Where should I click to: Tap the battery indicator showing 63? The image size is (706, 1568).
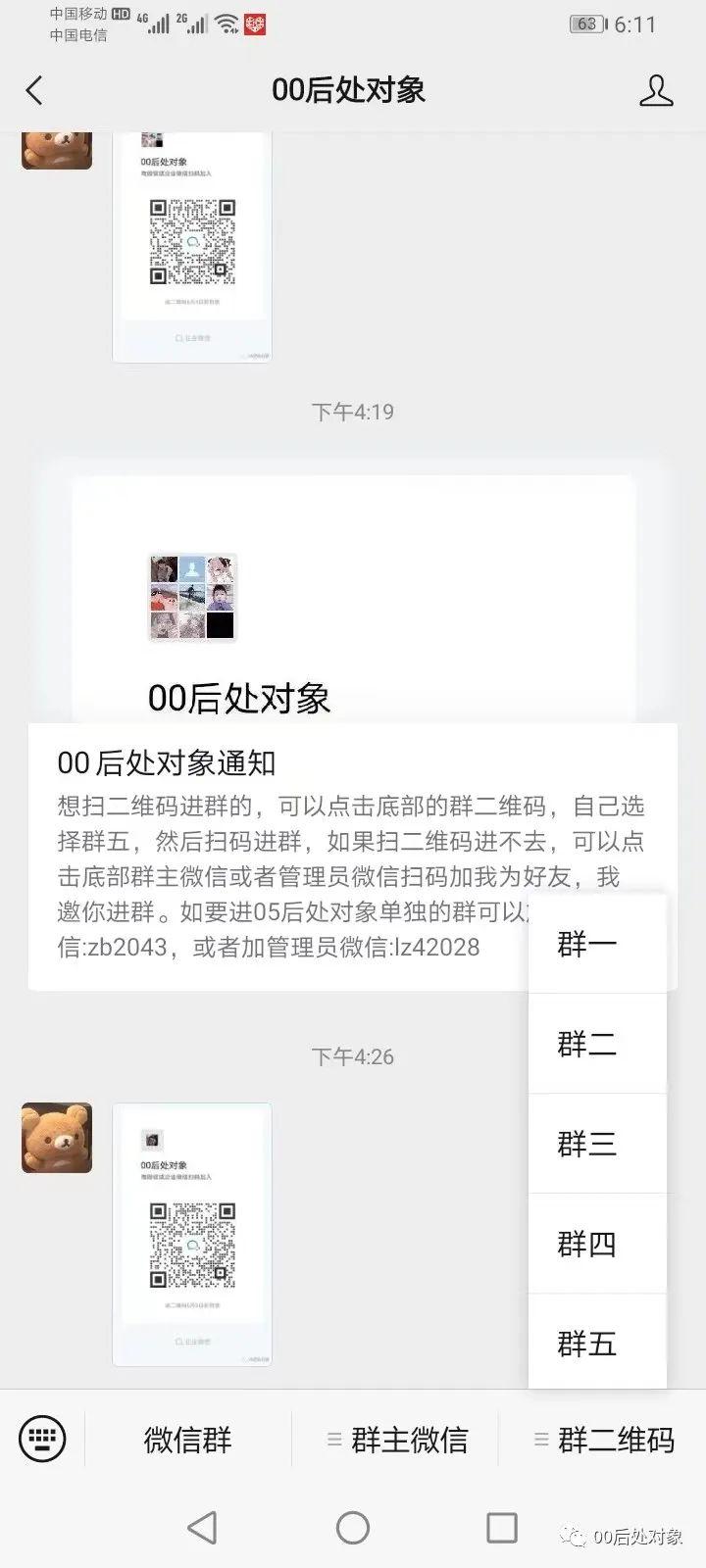click(585, 24)
